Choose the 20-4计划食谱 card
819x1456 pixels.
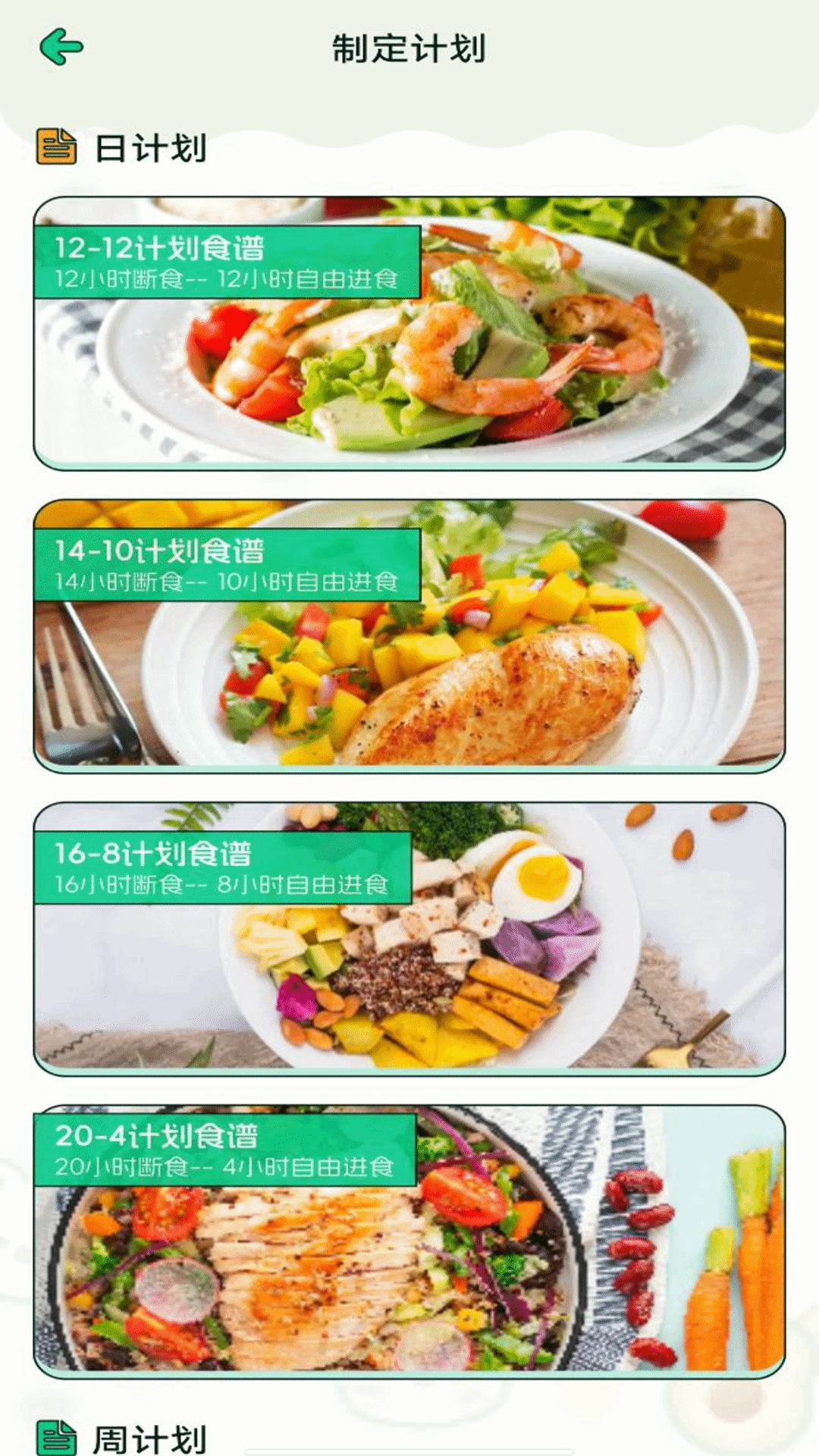(409, 1241)
